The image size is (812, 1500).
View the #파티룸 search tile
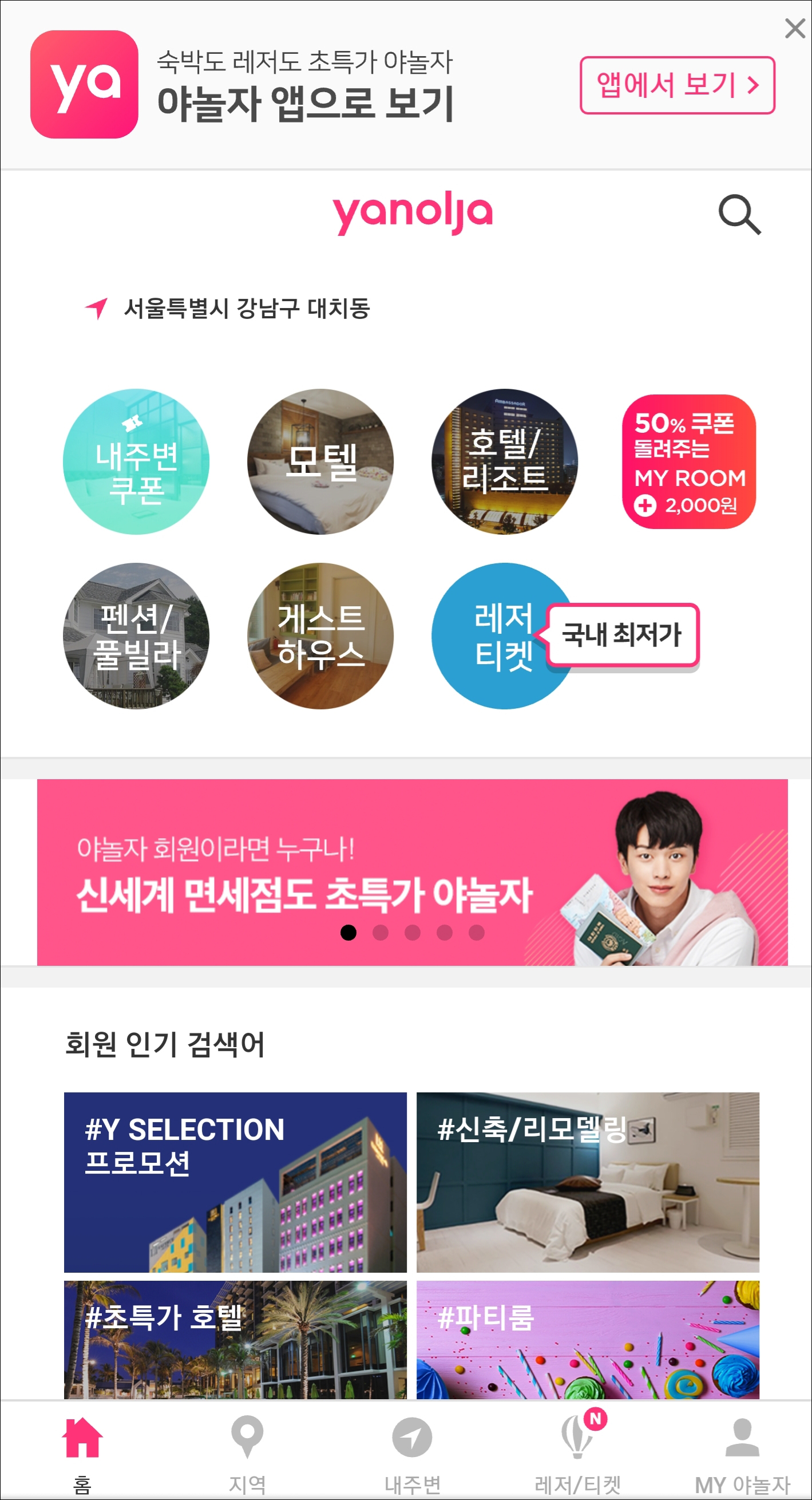coord(587,1339)
